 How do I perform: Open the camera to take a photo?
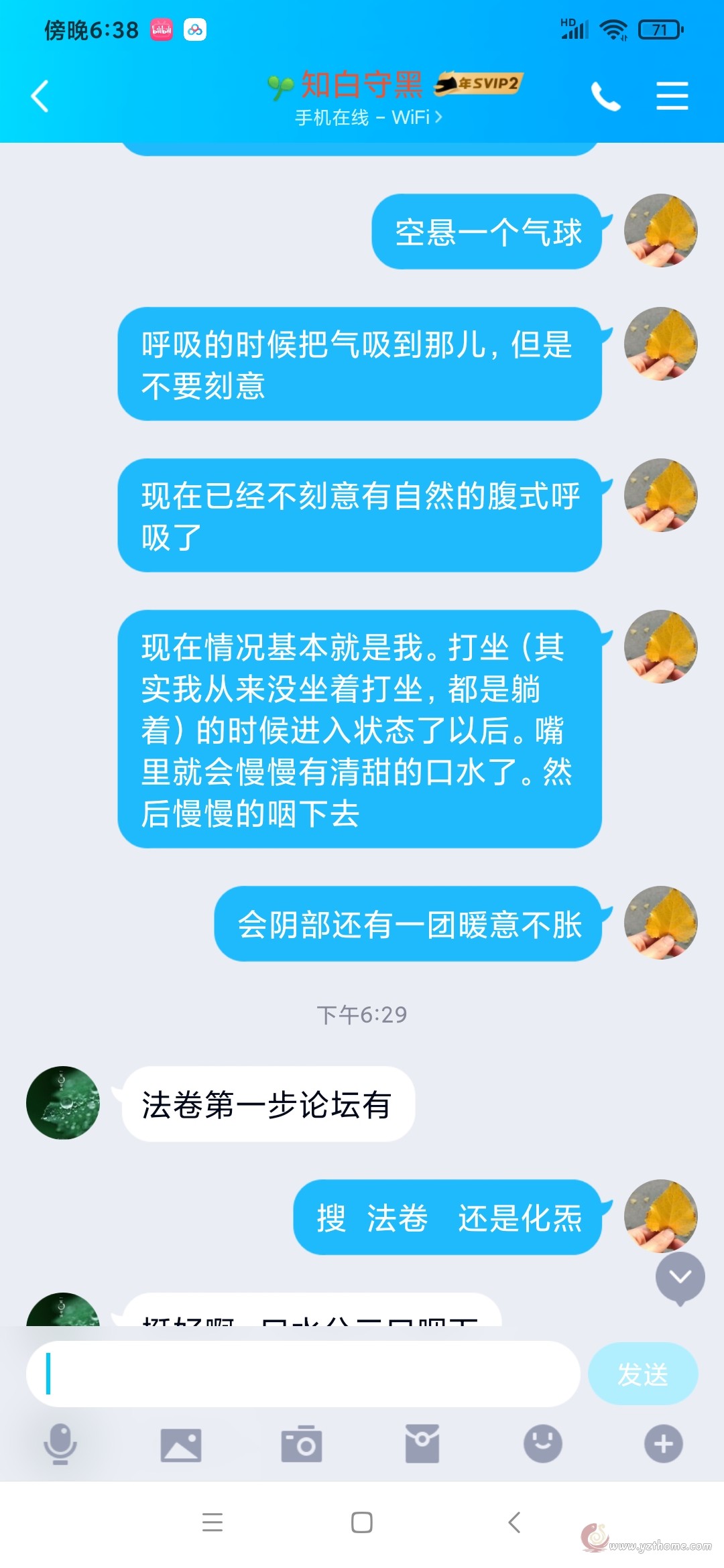(x=302, y=1444)
